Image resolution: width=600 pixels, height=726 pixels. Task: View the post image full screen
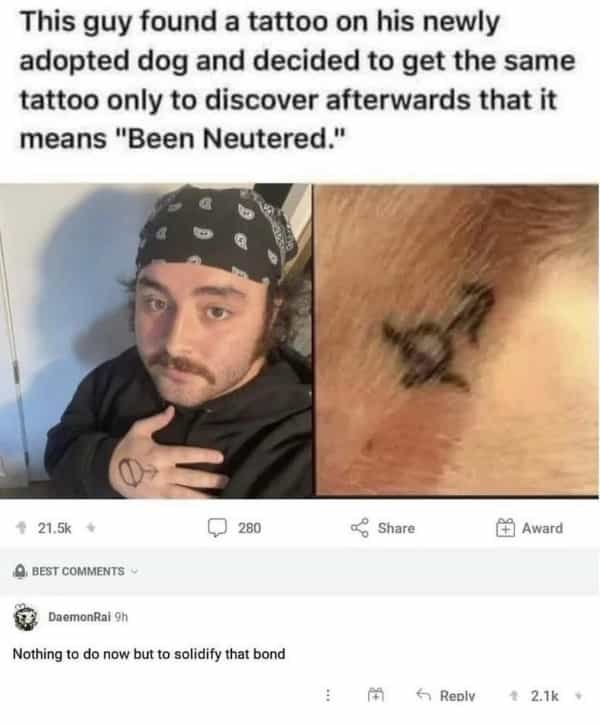tap(300, 340)
